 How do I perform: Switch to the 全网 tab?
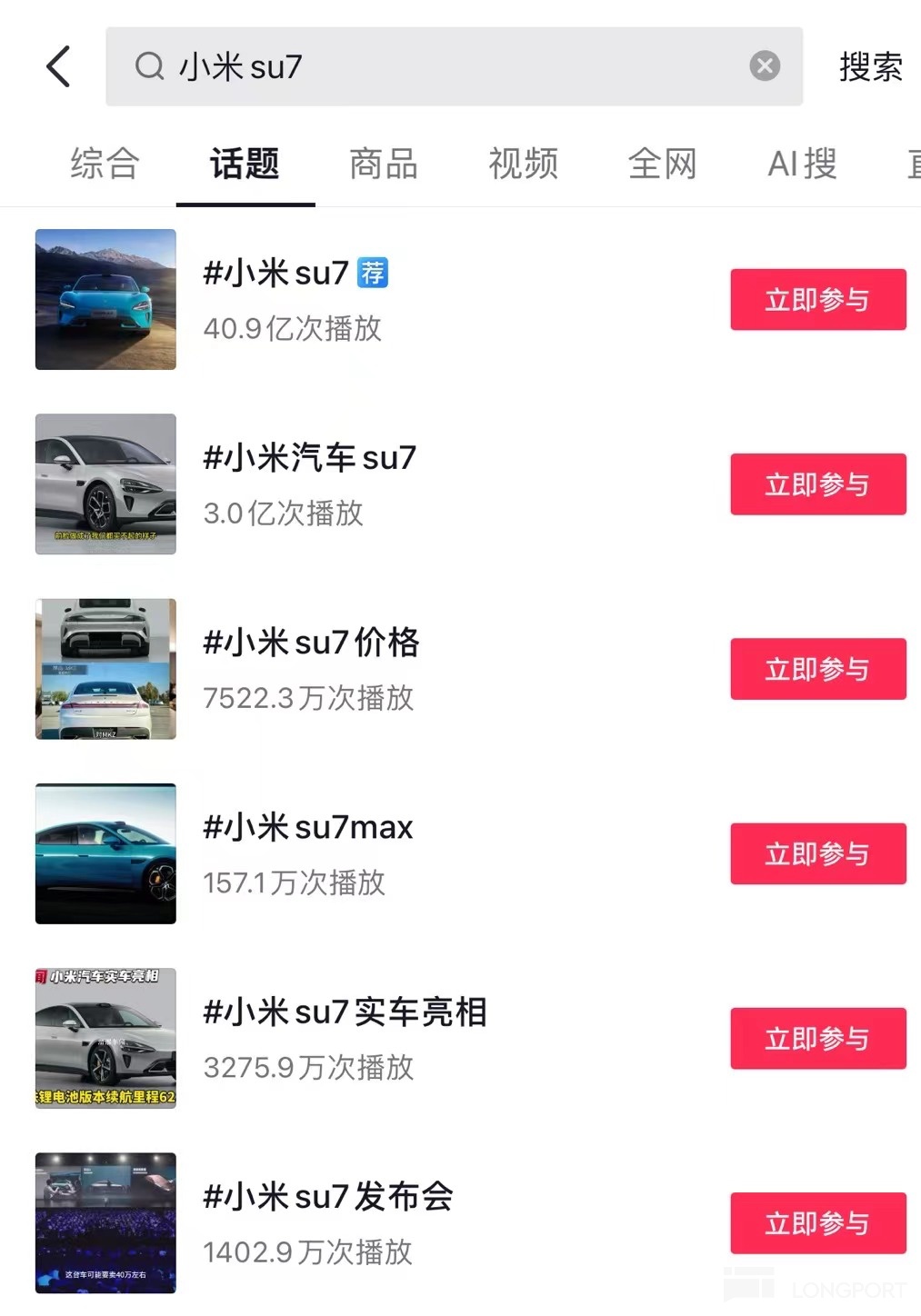pyautogui.click(x=662, y=164)
